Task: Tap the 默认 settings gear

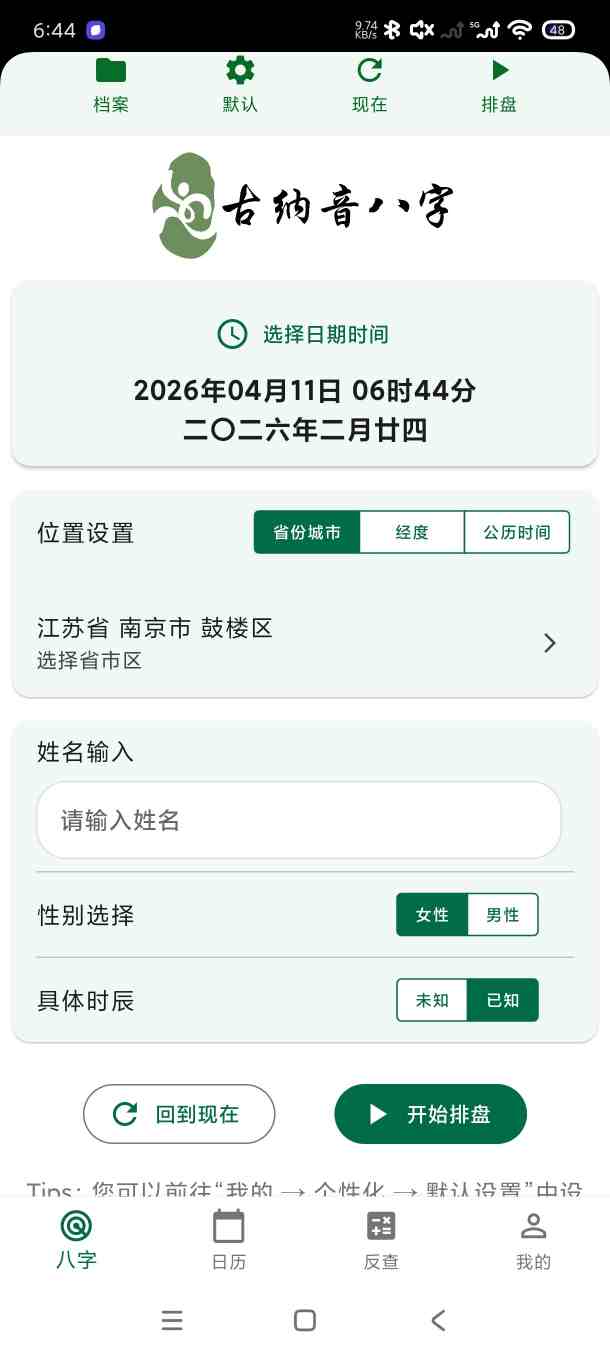Action: (x=240, y=85)
